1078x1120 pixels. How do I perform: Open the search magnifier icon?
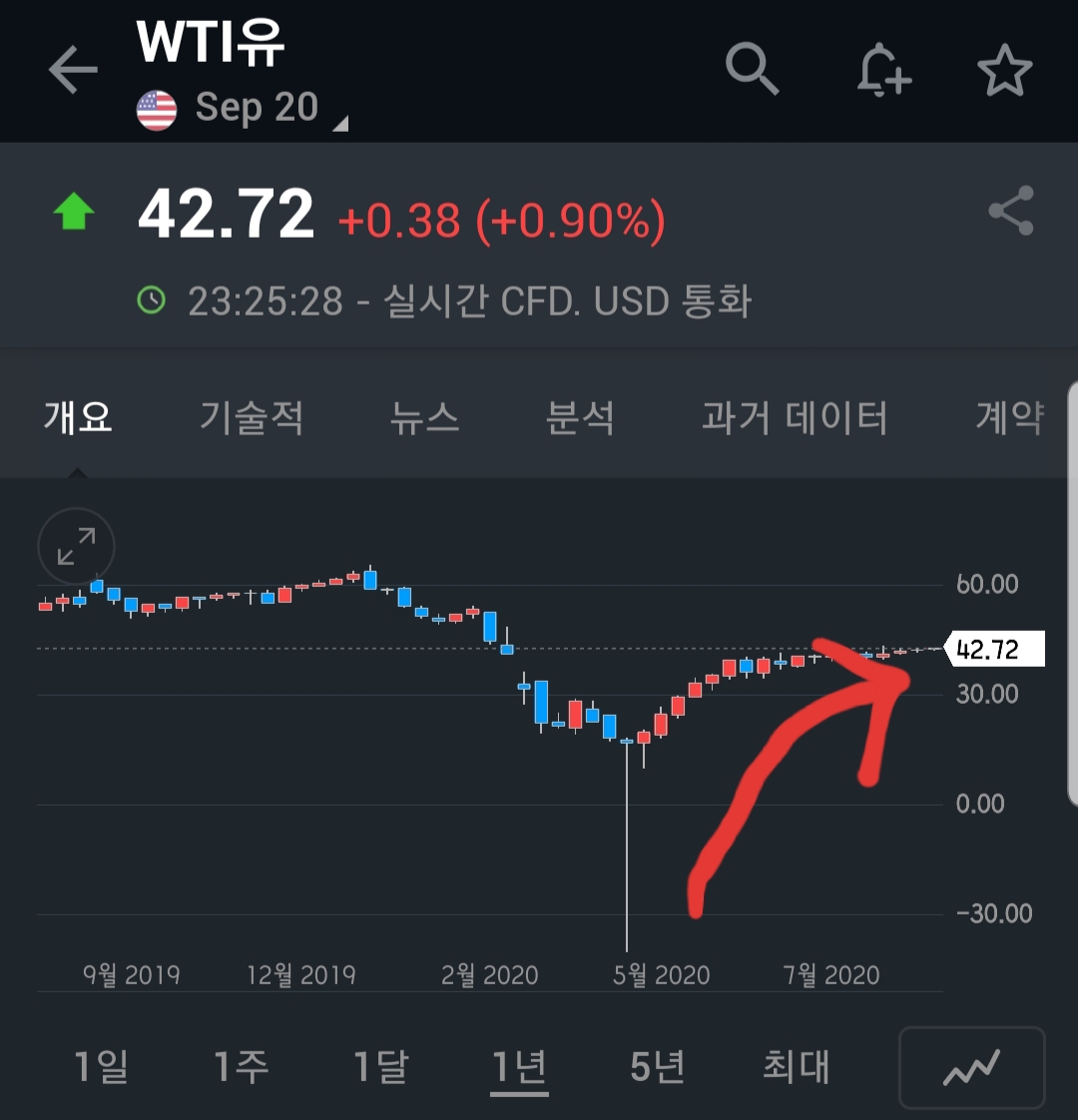point(751,69)
